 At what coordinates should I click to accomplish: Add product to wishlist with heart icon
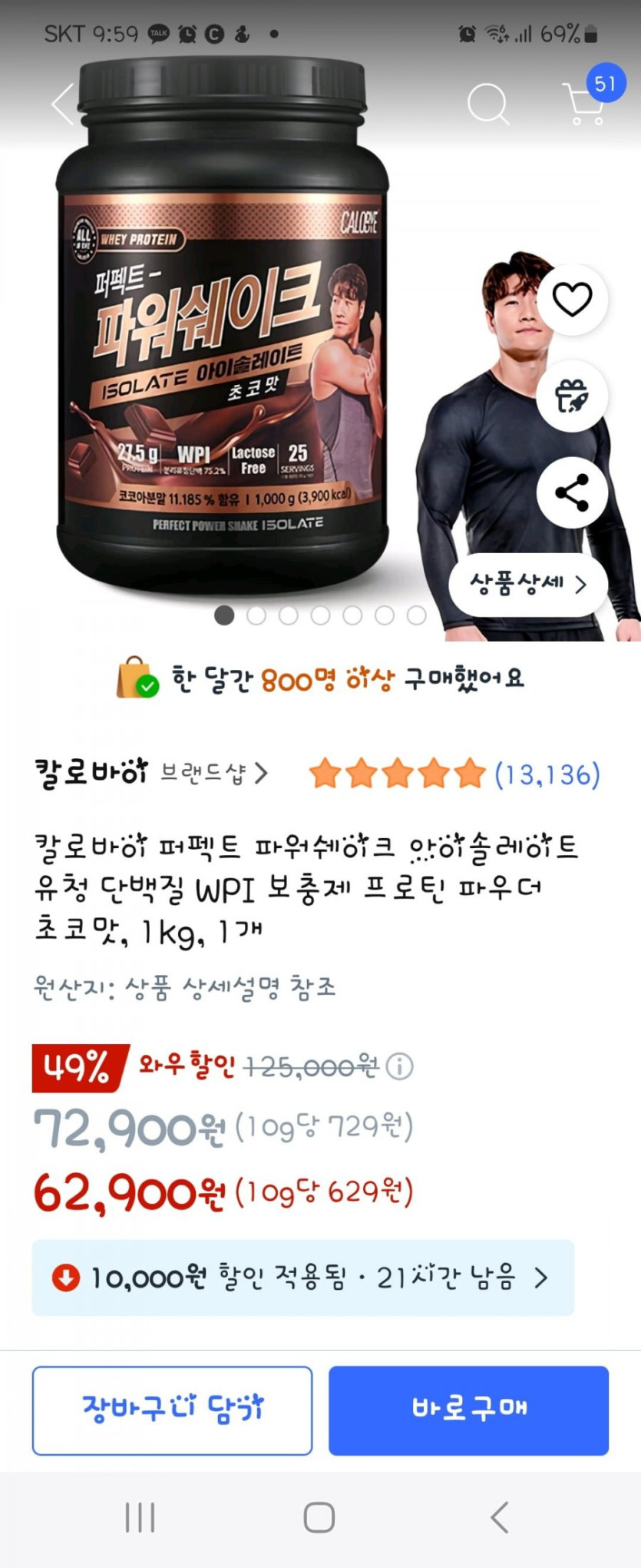click(x=572, y=299)
